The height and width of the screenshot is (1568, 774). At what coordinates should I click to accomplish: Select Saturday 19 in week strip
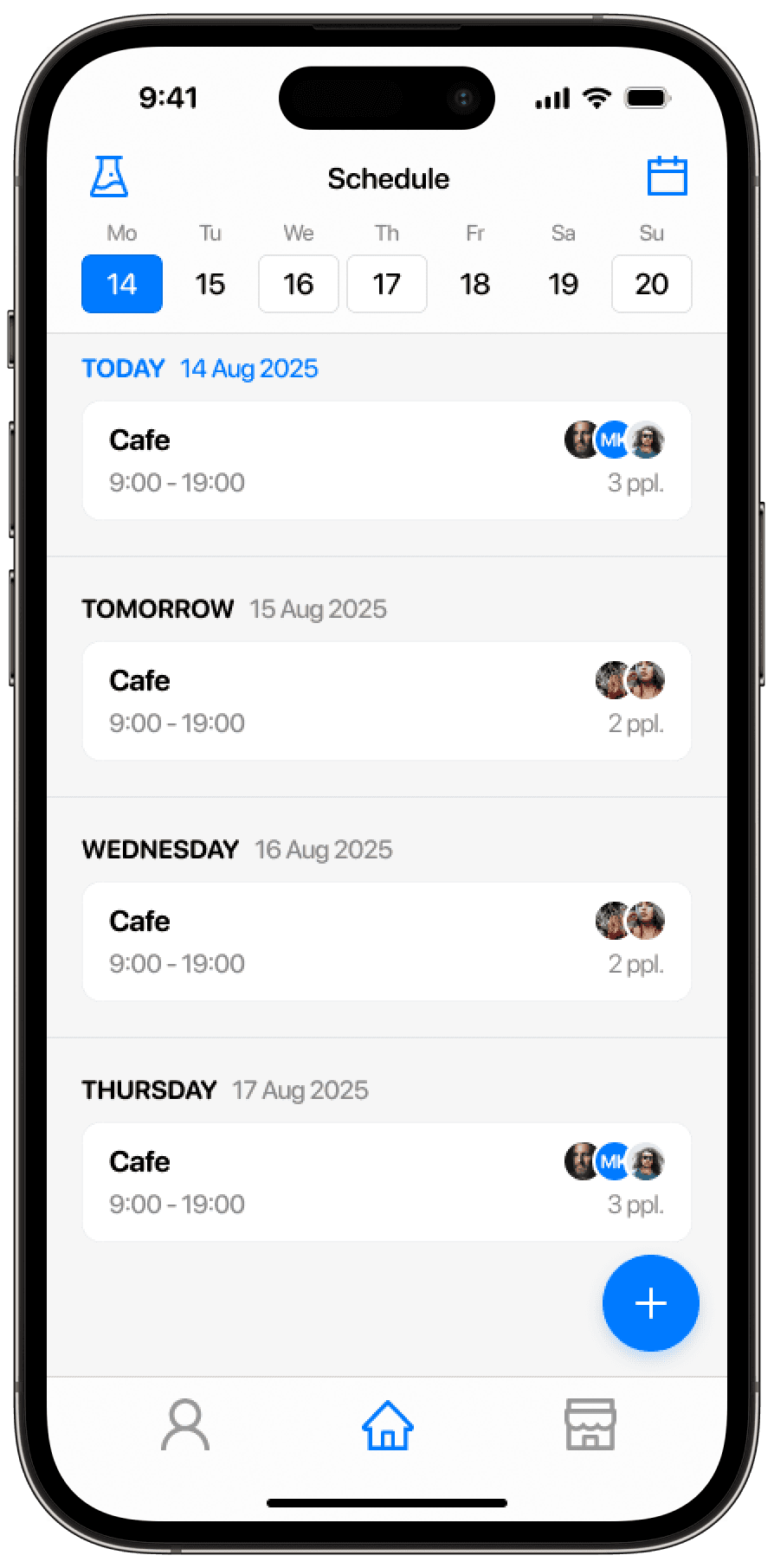tap(564, 284)
